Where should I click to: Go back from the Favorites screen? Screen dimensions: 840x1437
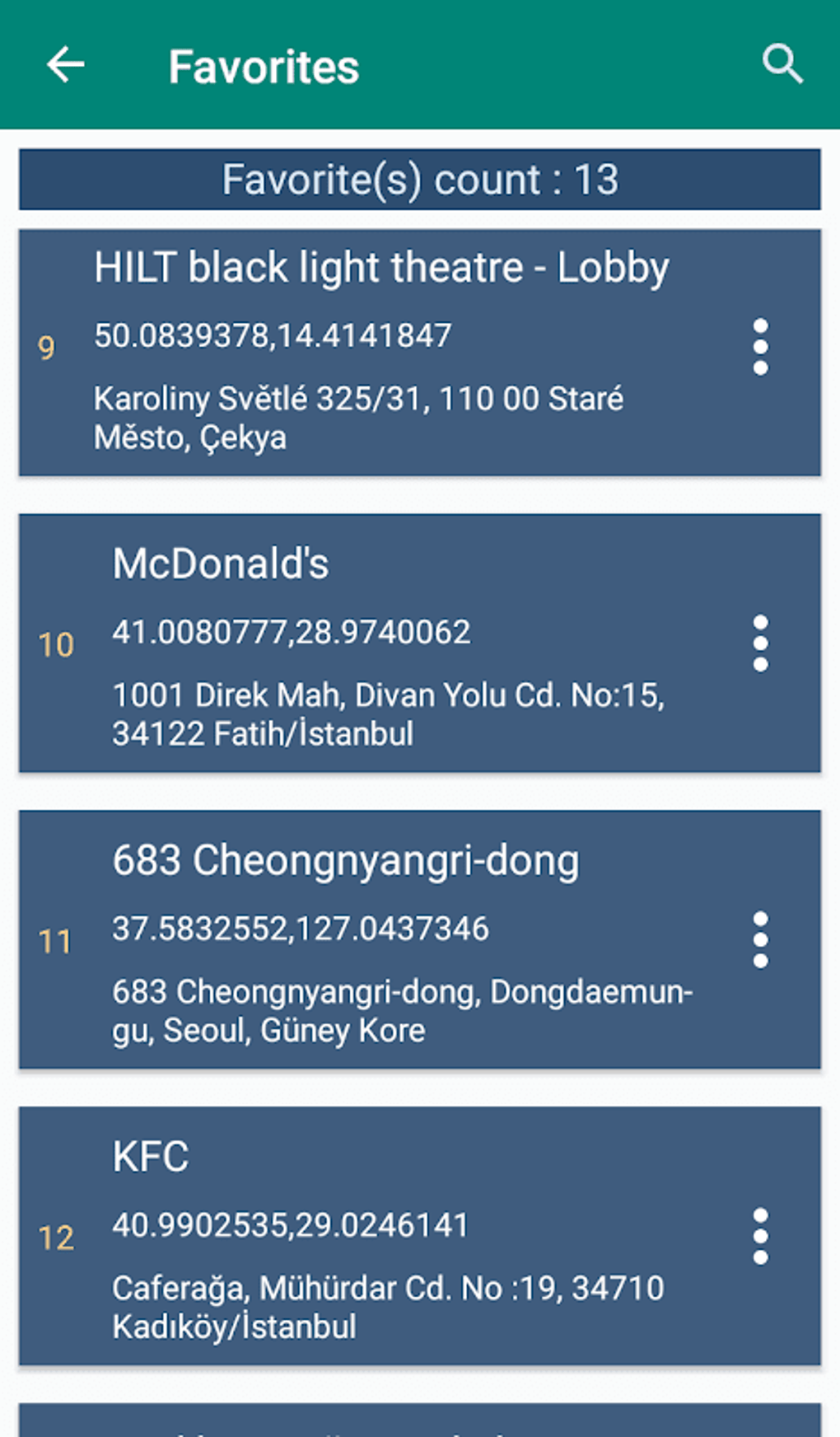(x=66, y=65)
